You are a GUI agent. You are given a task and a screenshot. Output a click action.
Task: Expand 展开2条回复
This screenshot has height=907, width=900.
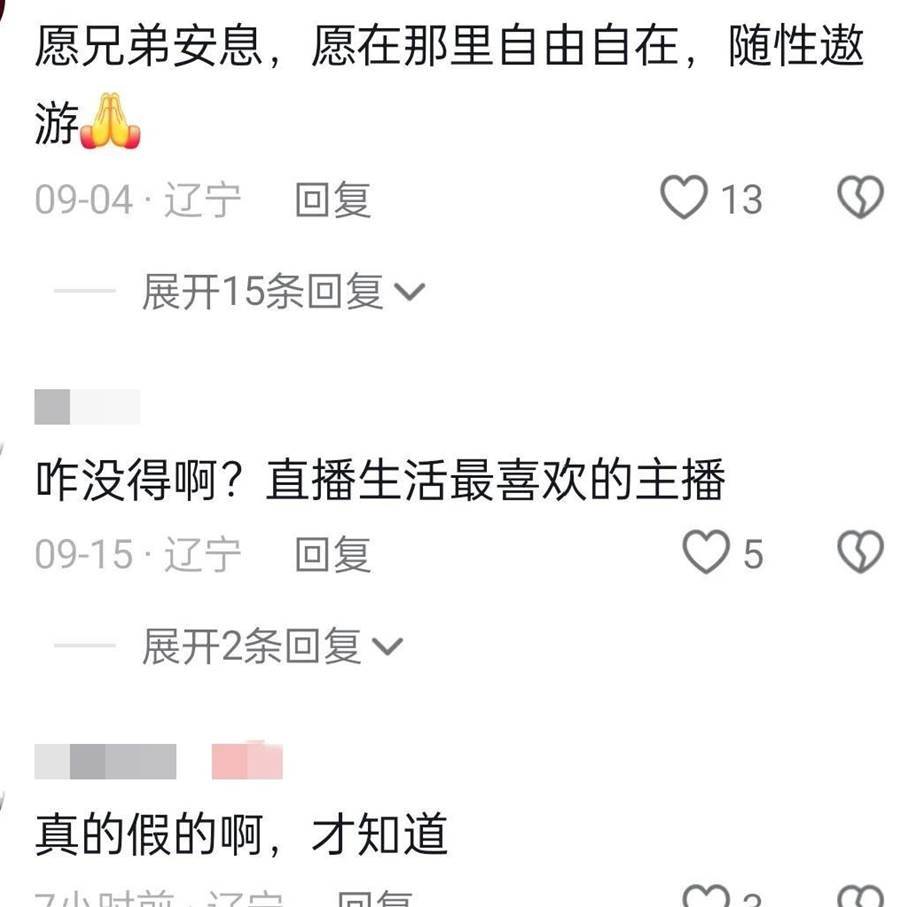[x=271, y=647]
